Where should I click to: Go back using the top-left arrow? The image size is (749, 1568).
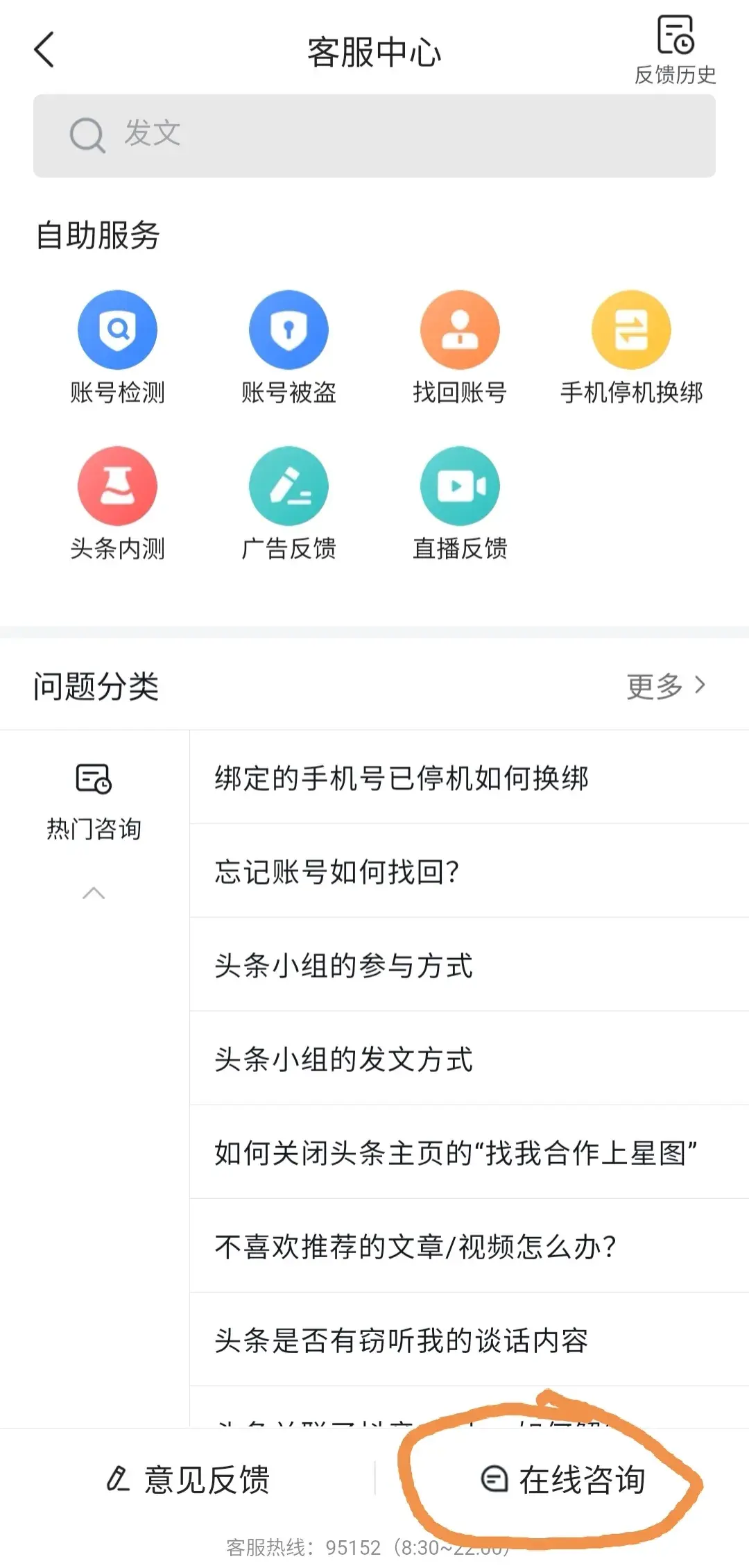tap(44, 50)
